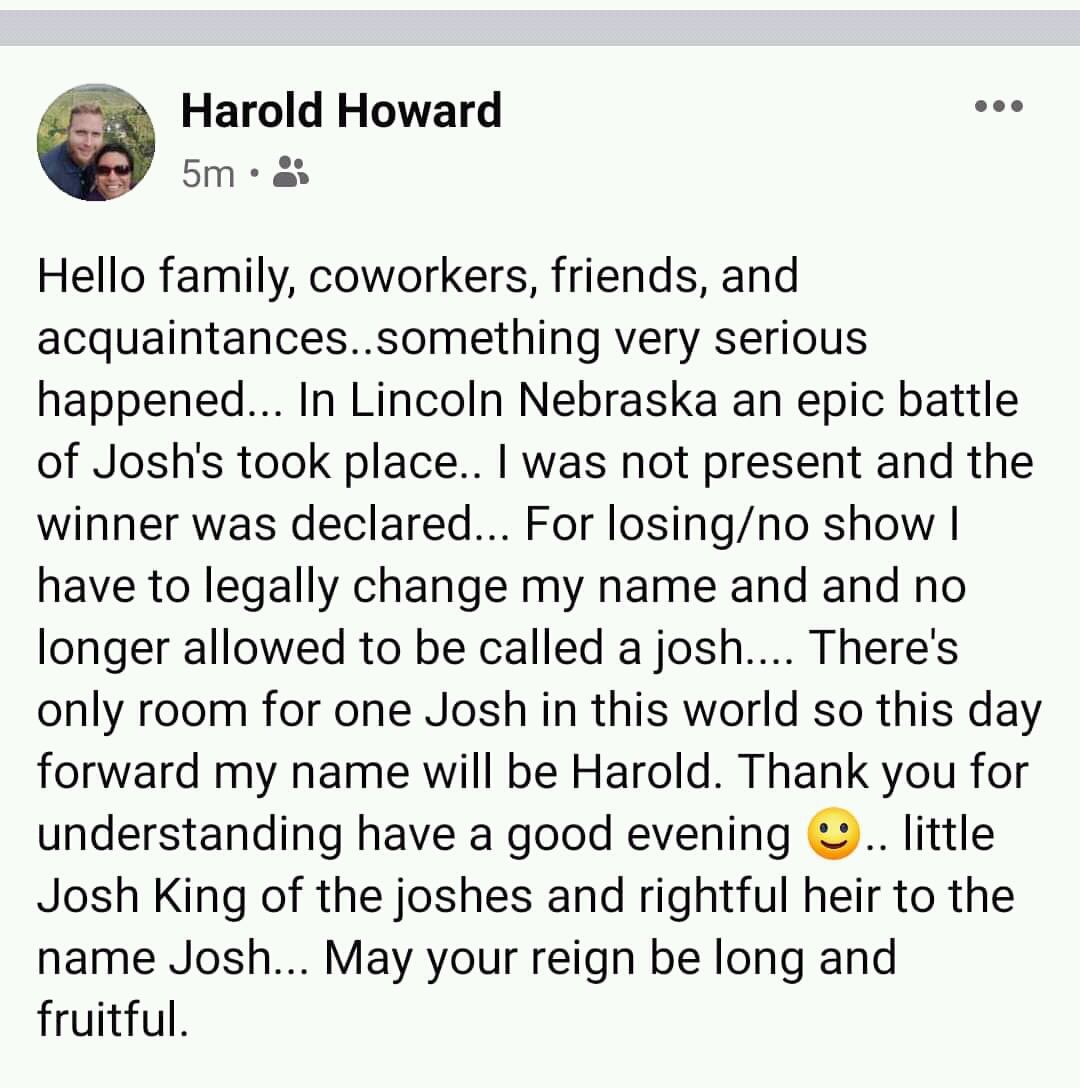Screen dimensions: 1080x1088
Task: Open Harold Howard's profile name link
Action: 340,110
